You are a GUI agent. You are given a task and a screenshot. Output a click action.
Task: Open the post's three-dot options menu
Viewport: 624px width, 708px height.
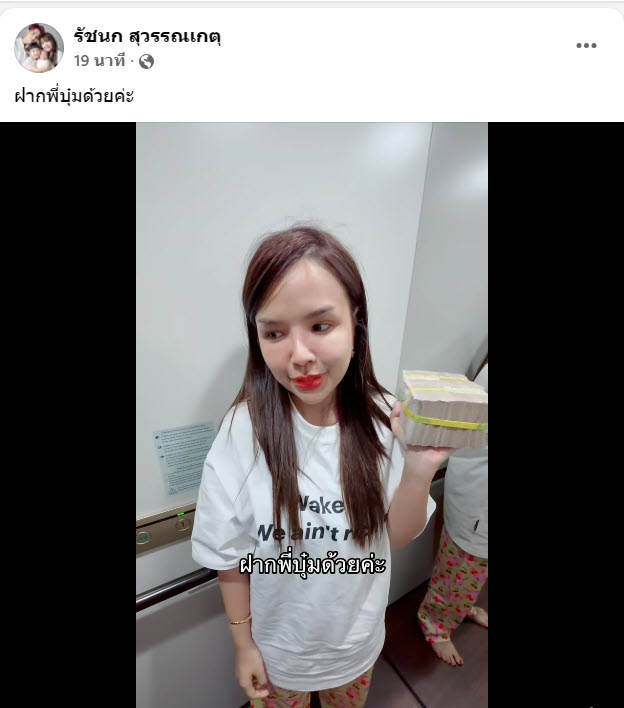click(586, 46)
